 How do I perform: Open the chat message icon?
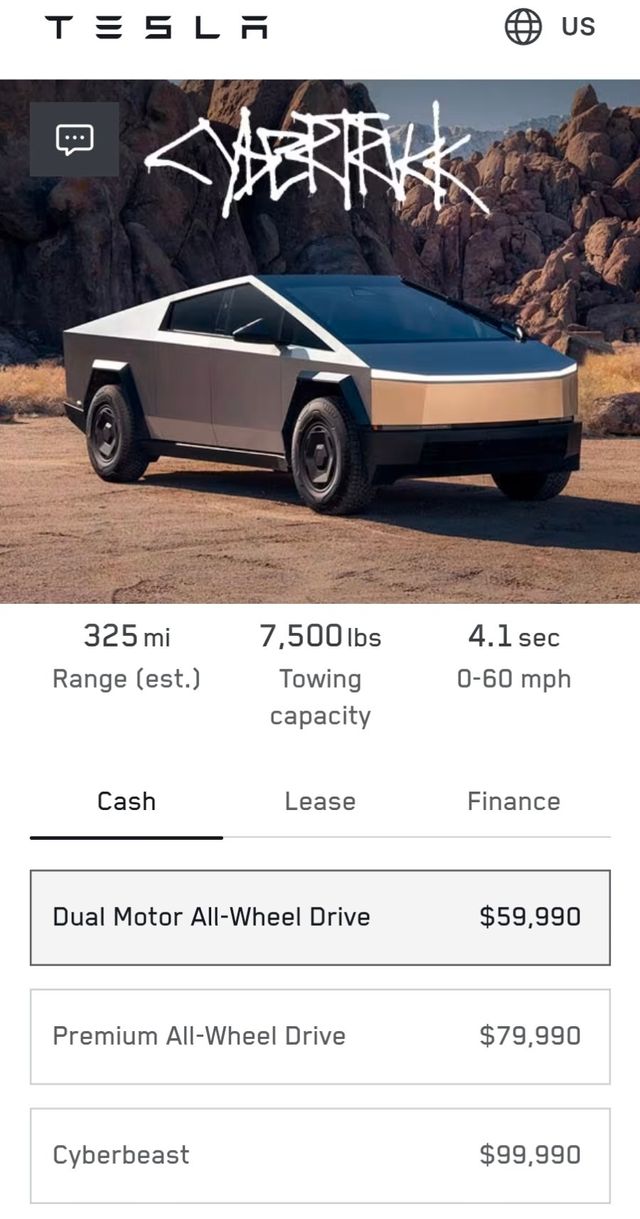(x=74, y=139)
